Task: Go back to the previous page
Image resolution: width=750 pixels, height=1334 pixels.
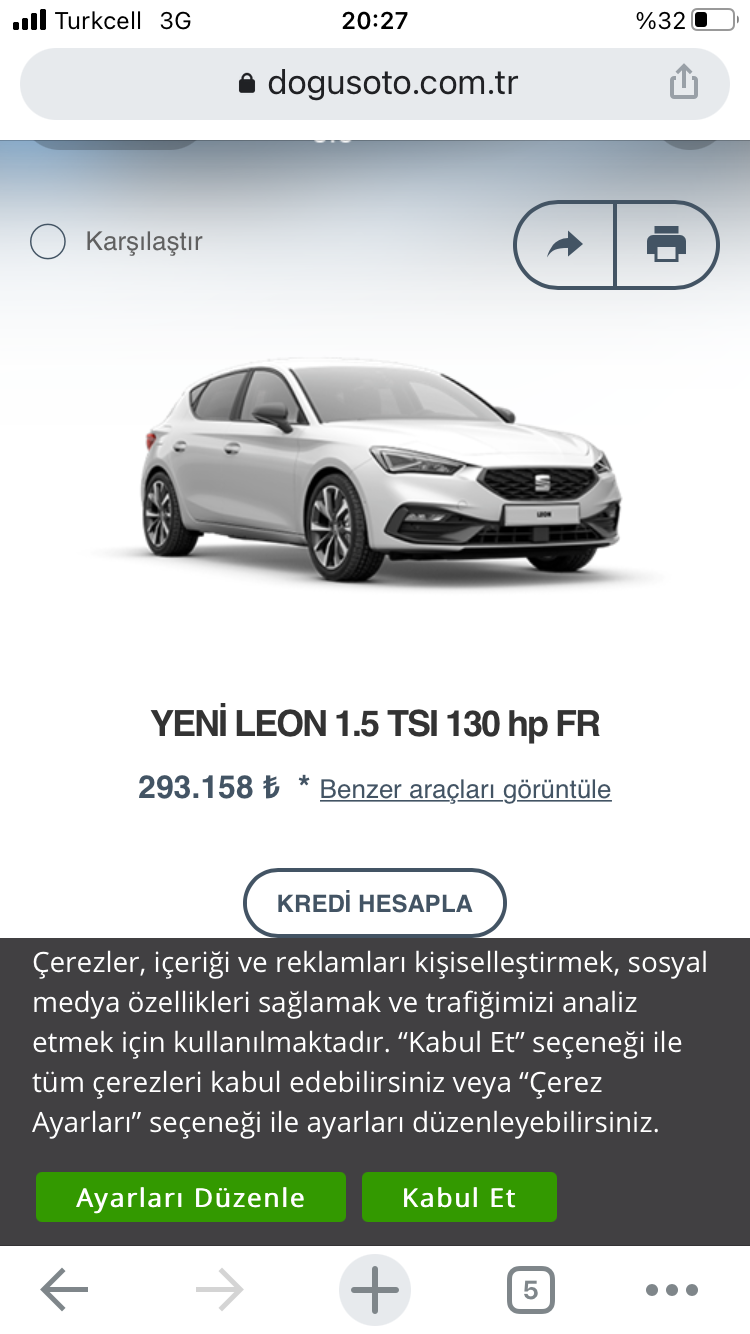Action: coord(65,1289)
